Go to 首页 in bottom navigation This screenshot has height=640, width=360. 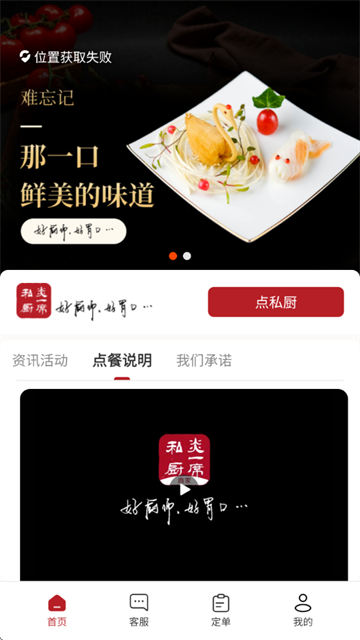click(x=57, y=611)
